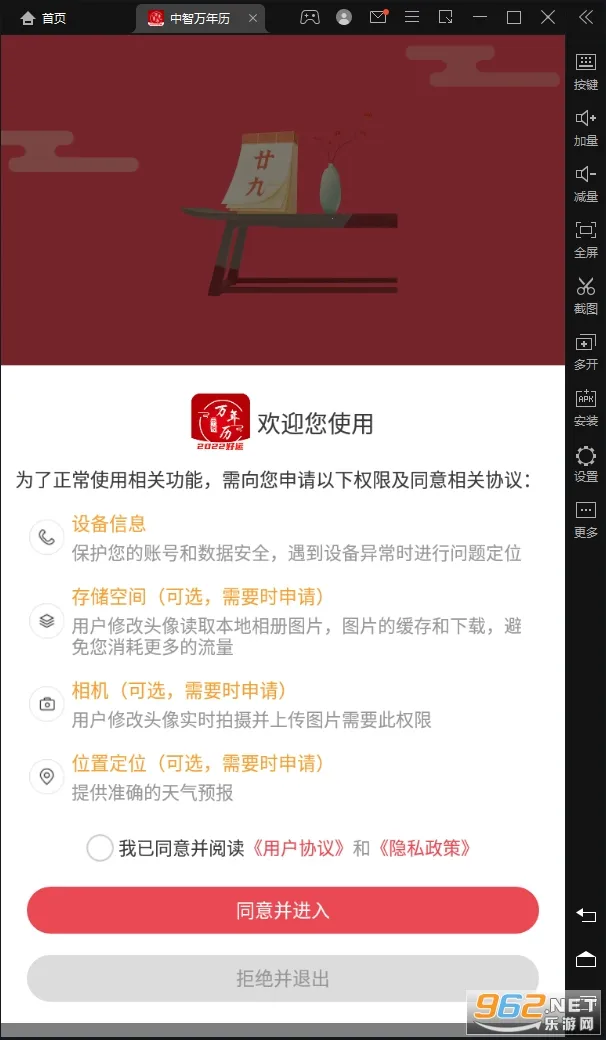
Task: Check the agree-and-read checkbox
Action: pos(100,848)
